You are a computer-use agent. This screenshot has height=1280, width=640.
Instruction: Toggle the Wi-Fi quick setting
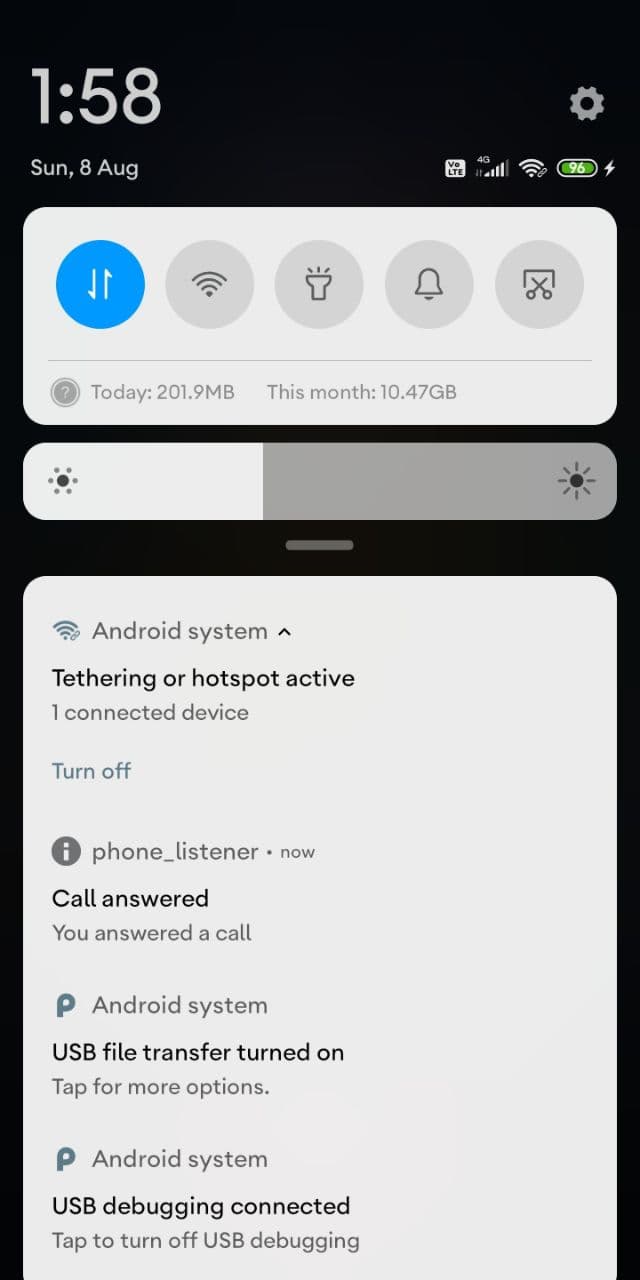209,285
